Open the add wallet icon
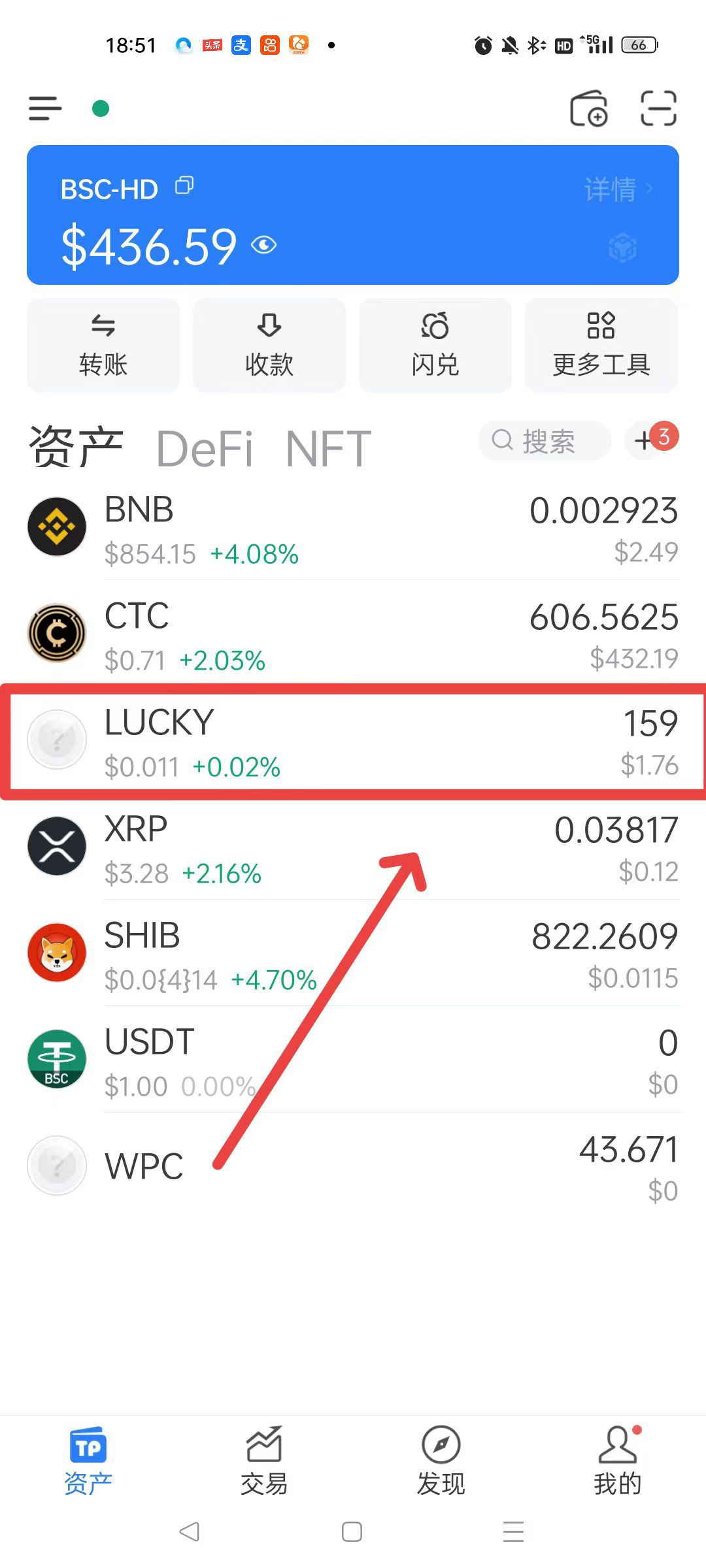 pyautogui.click(x=588, y=108)
